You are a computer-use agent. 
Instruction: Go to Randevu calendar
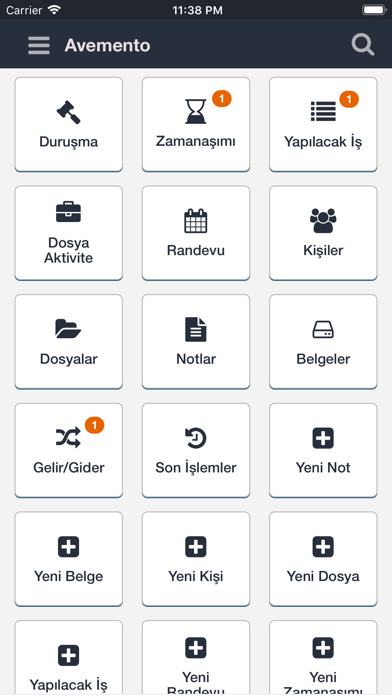coord(196,233)
